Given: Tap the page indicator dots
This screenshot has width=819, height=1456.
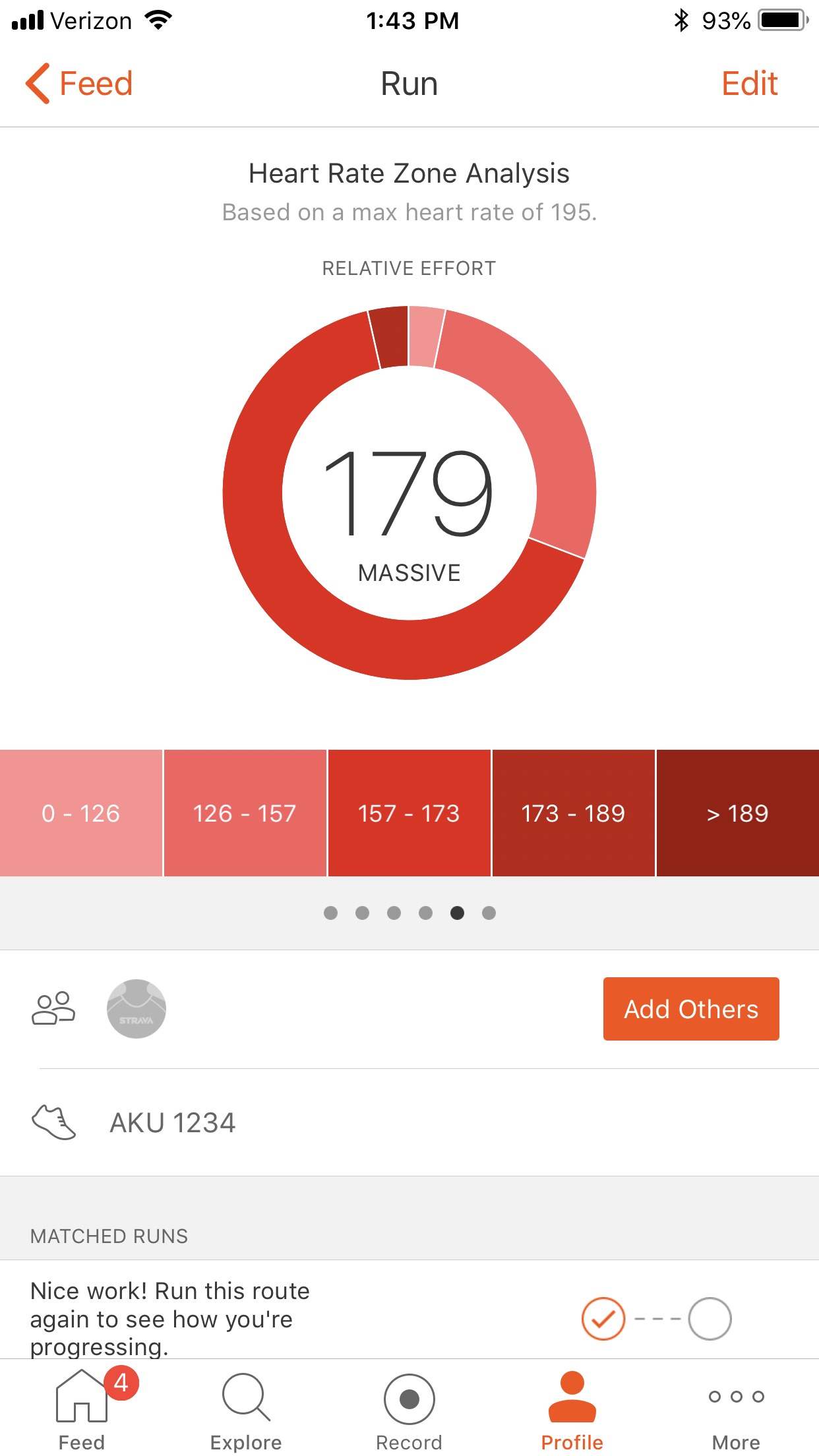Looking at the screenshot, I should point(409,913).
